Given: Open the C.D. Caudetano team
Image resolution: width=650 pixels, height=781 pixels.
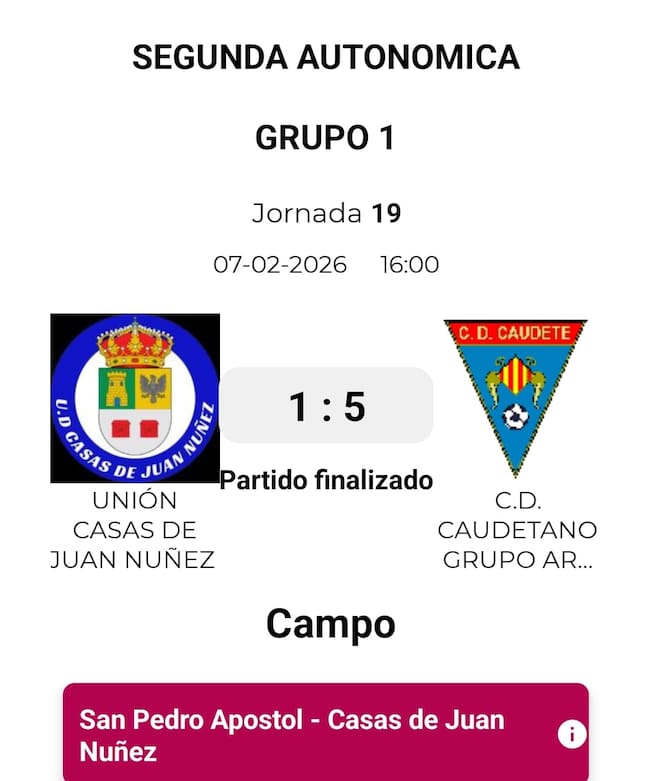Looking at the screenshot, I should (x=516, y=399).
